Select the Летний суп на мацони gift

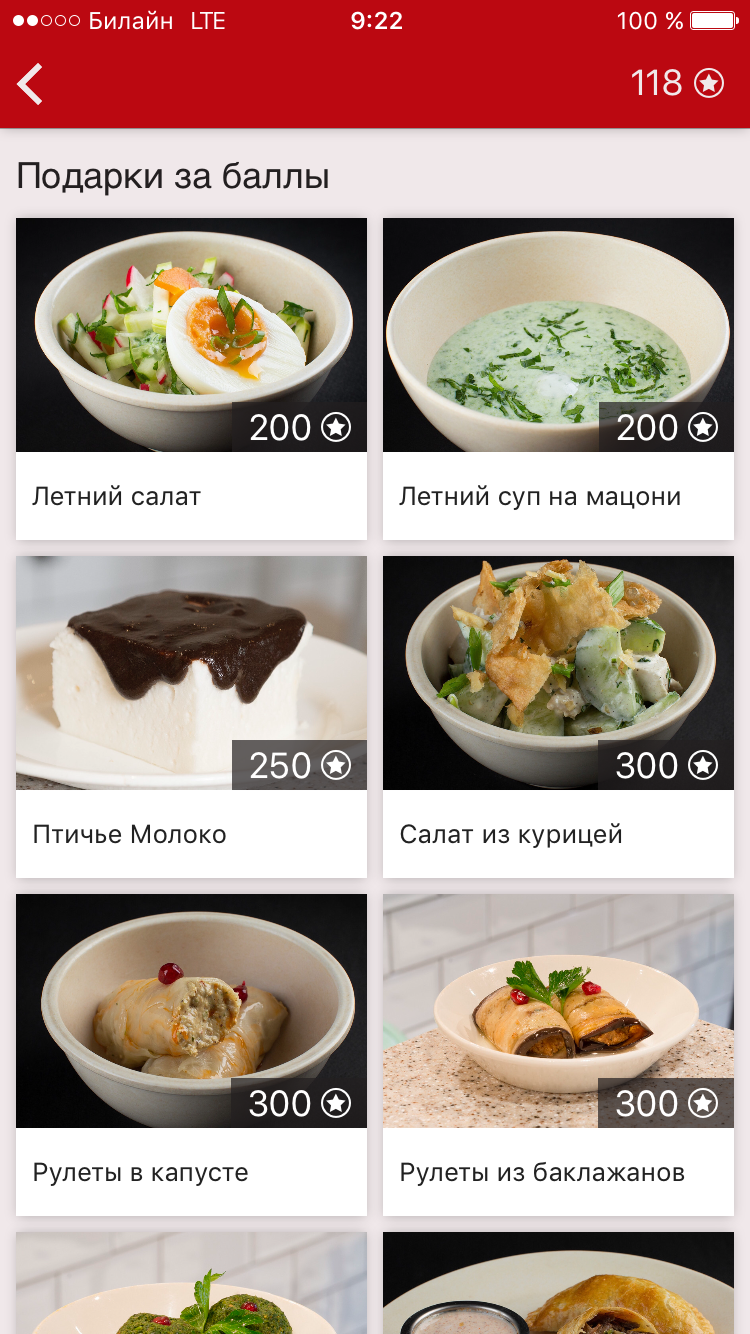558,378
